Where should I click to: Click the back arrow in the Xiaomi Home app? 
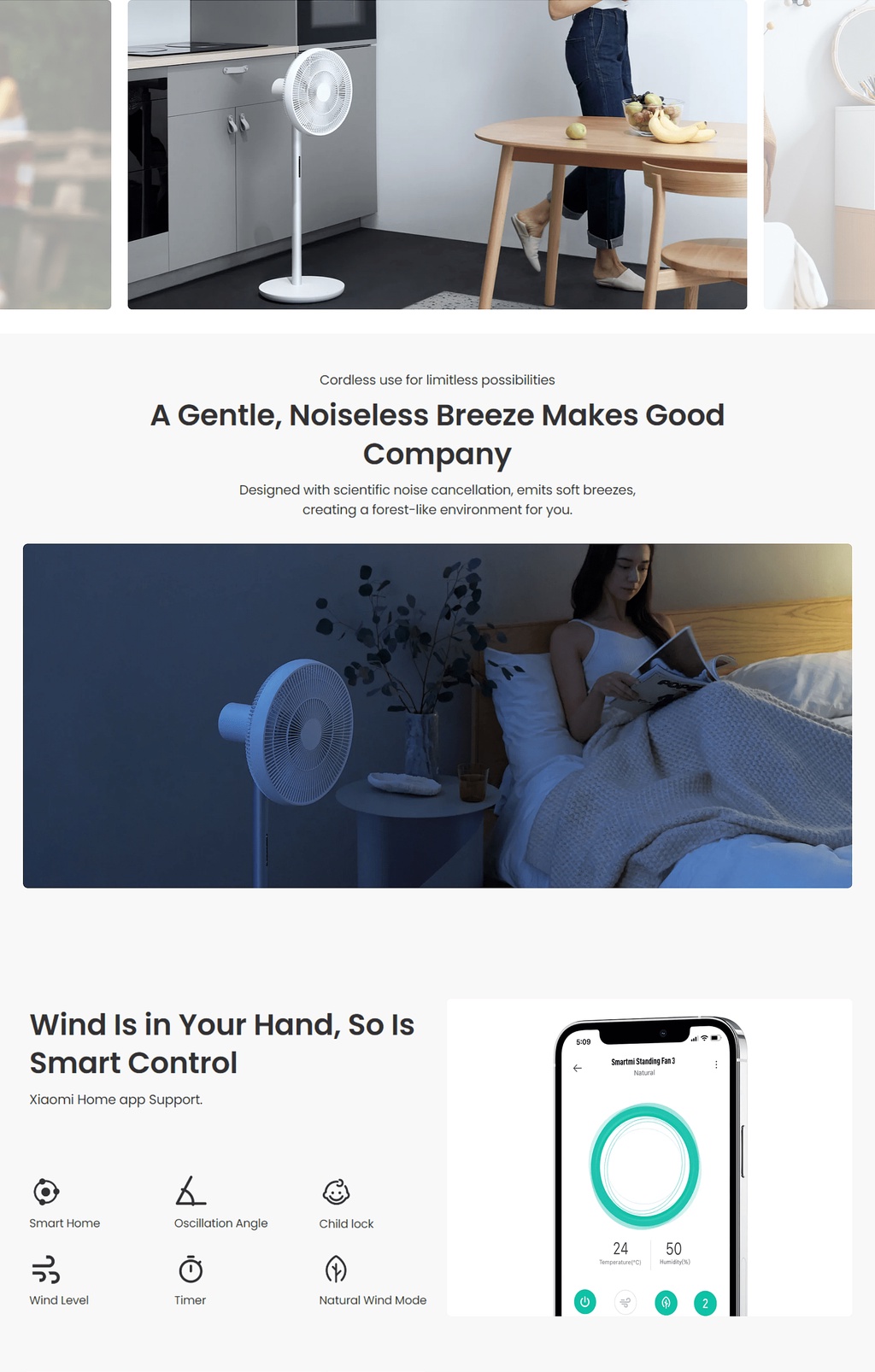point(577,1068)
